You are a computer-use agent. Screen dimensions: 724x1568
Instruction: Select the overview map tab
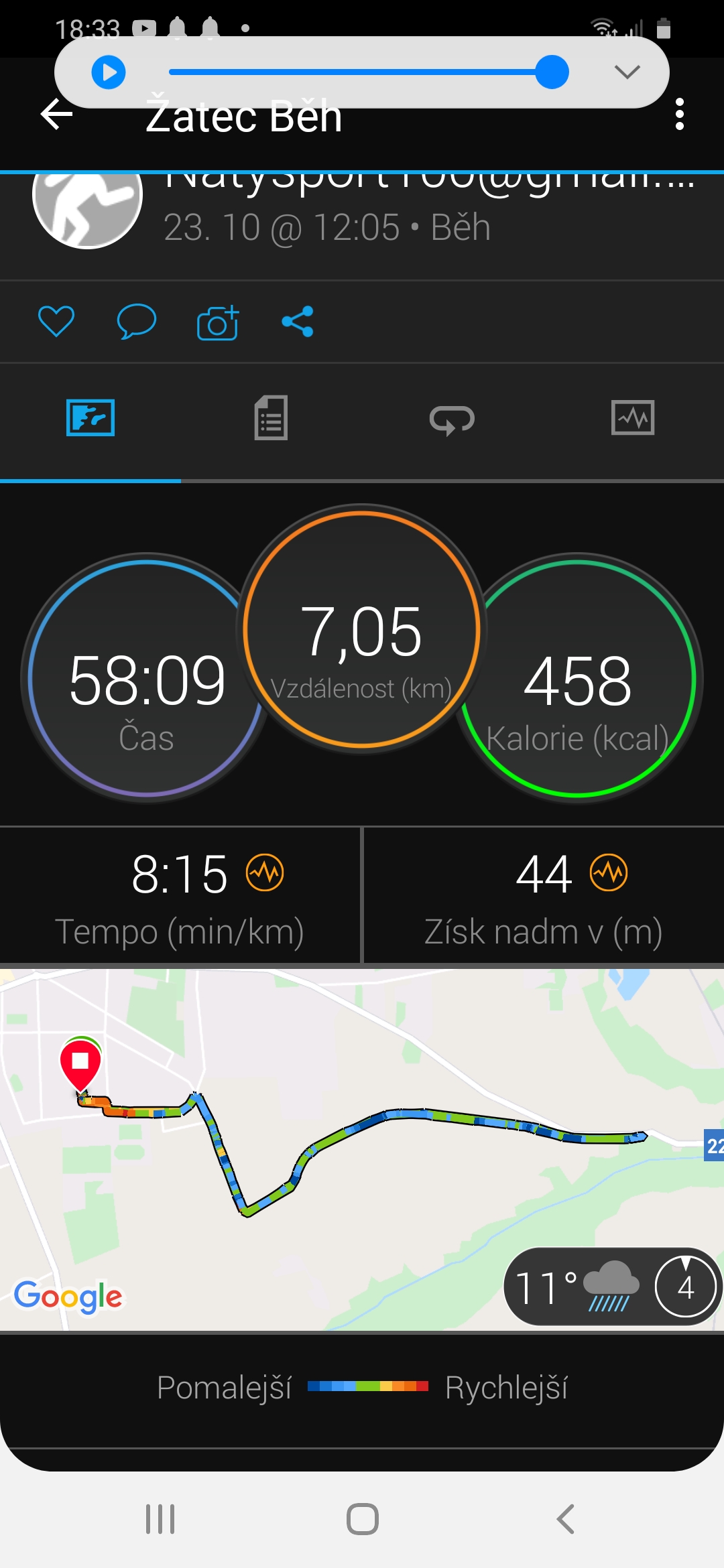click(x=90, y=418)
